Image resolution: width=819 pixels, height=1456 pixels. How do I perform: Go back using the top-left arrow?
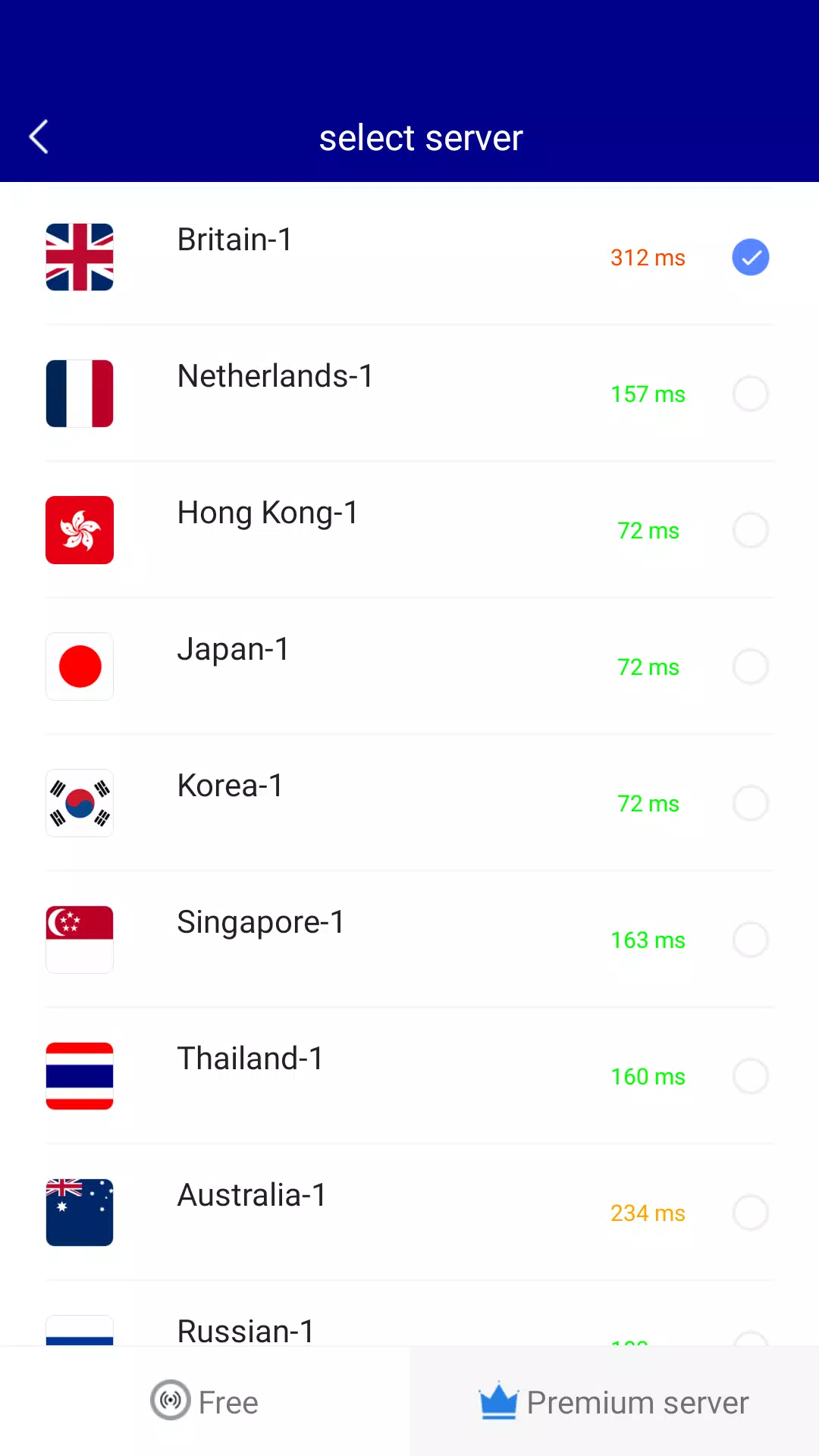click(x=39, y=137)
